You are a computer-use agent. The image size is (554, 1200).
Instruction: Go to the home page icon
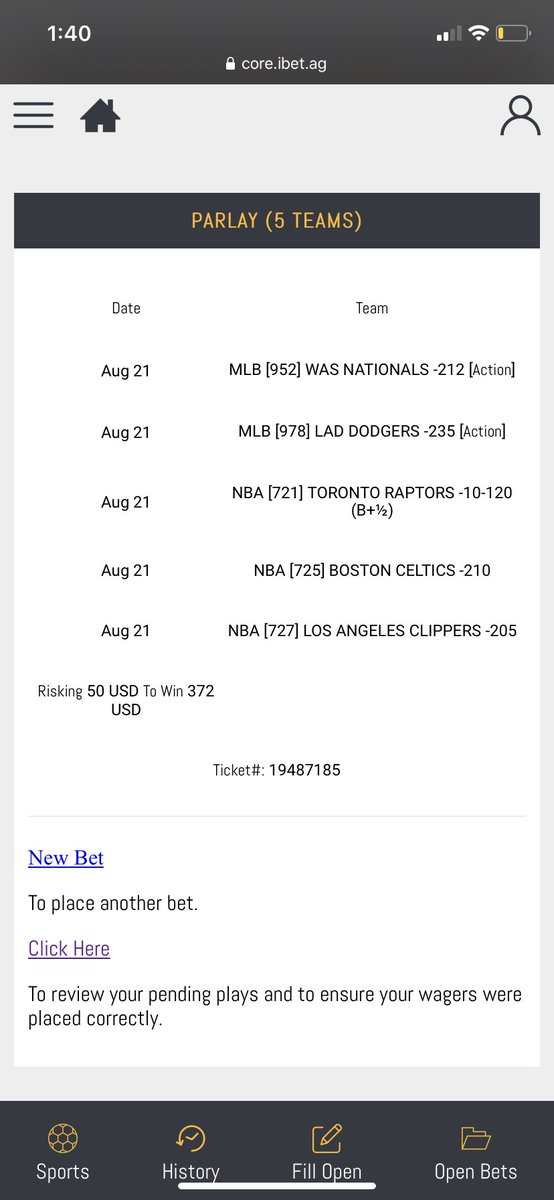click(100, 116)
